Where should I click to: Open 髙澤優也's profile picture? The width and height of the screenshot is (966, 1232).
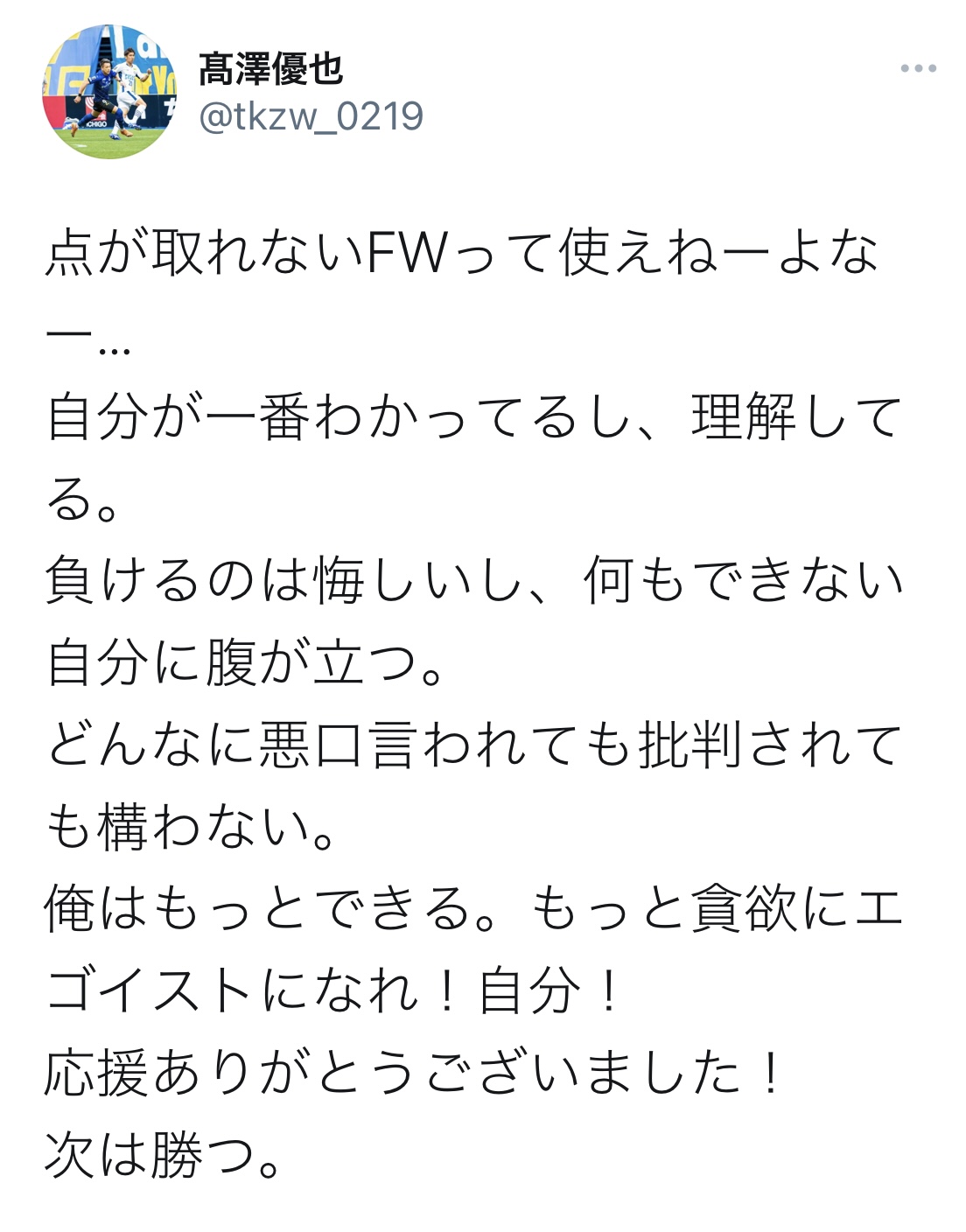[109, 92]
